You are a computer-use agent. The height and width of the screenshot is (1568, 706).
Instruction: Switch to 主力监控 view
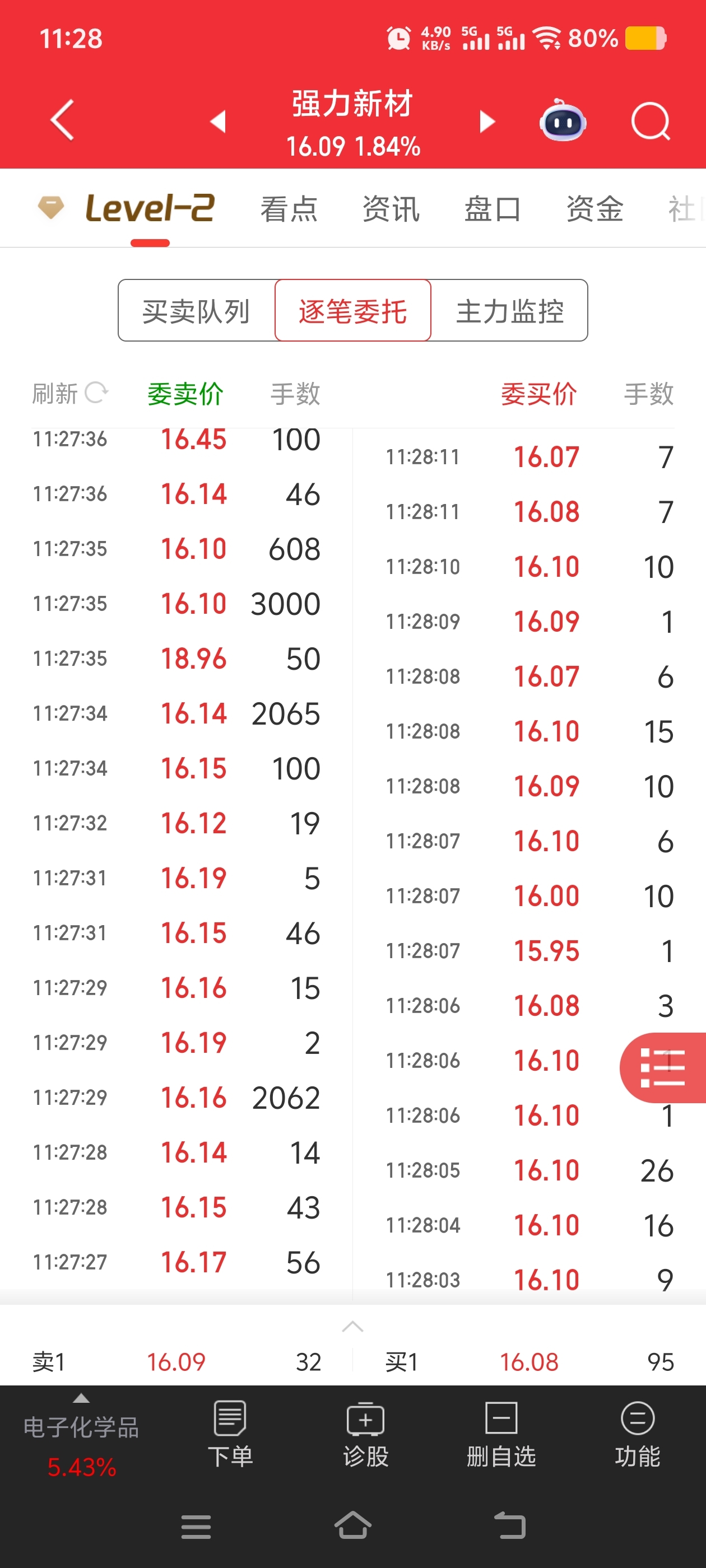click(x=510, y=311)
